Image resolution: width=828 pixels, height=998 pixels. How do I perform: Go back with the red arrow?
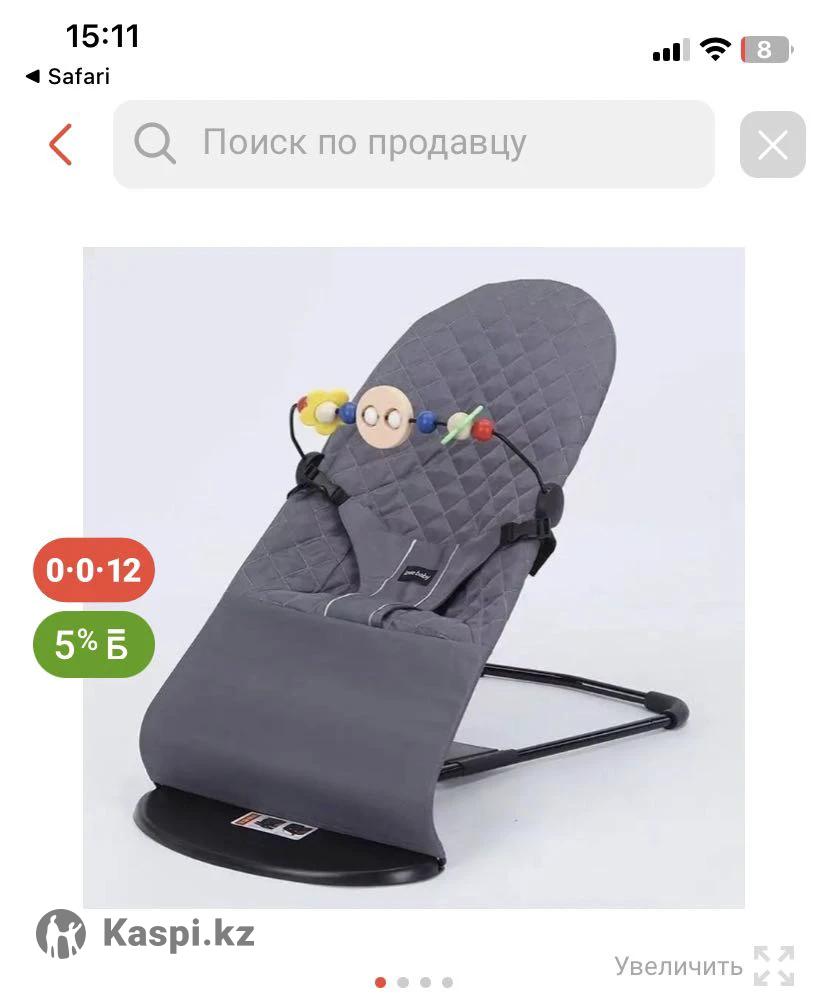[61, 145]
